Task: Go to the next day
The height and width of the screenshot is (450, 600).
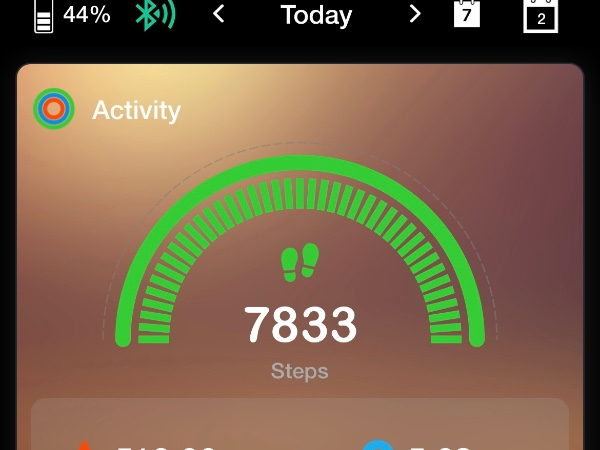Action: click(x=415, y=15)
